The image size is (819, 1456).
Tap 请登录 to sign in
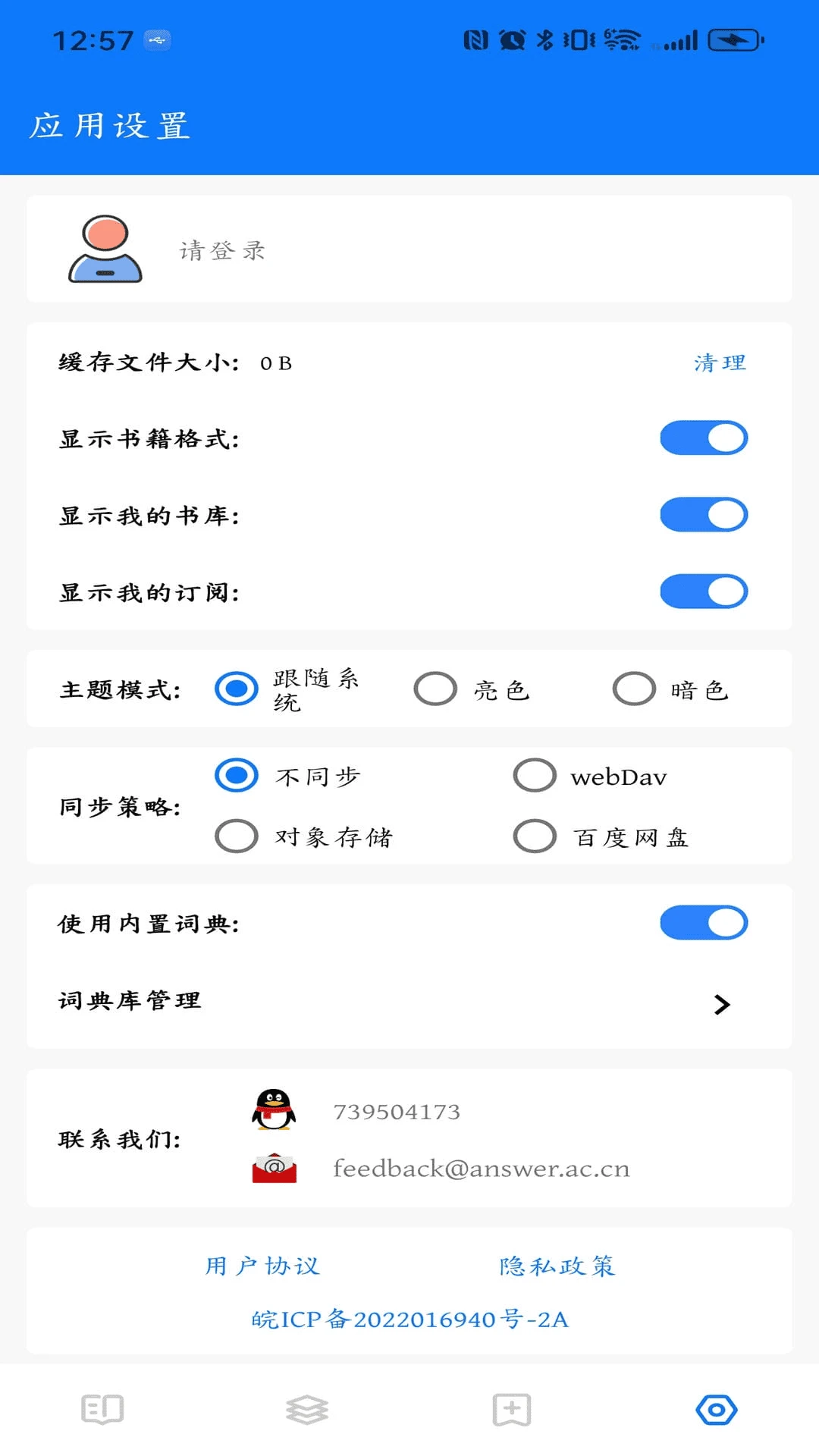[221, 250]
